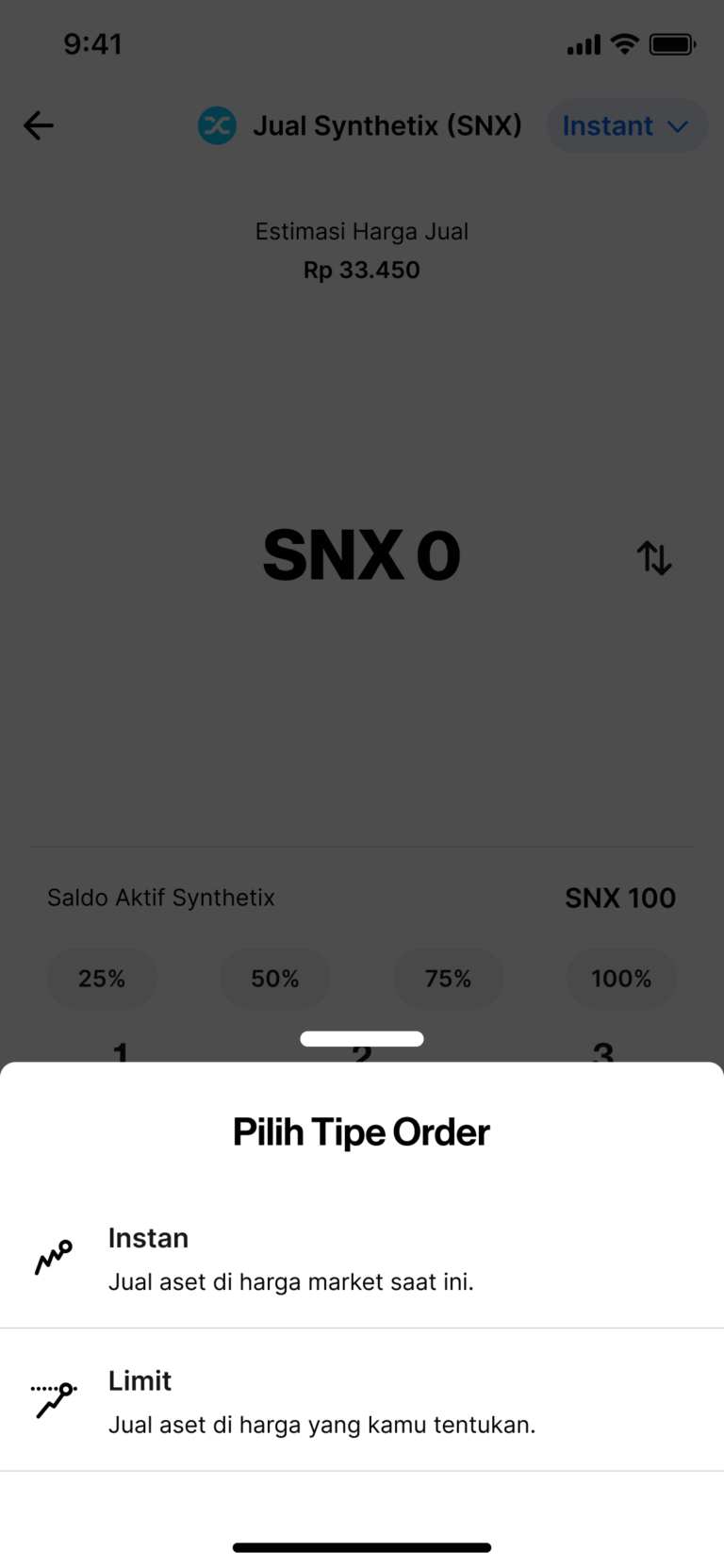Tap the chevron beside the Instant label
Image resolution: width=724 pixels, height=1568 pixels.
pyautogui.click(x=678, y=125)
